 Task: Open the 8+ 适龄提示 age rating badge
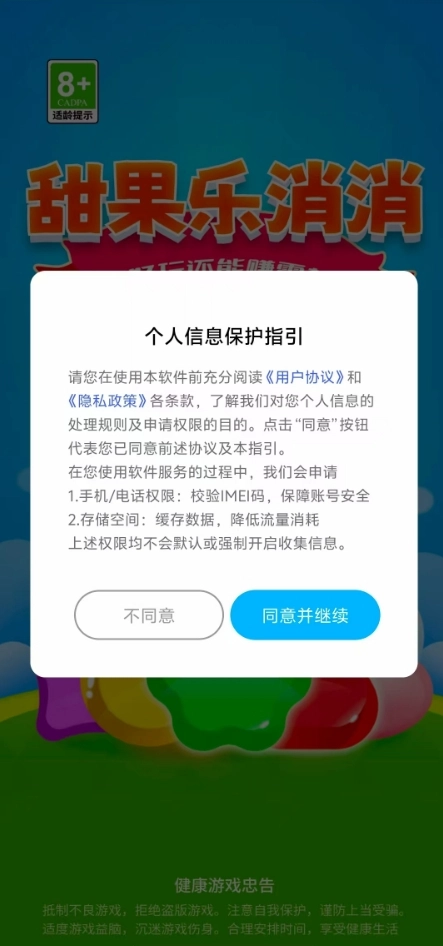click(73, 92)
